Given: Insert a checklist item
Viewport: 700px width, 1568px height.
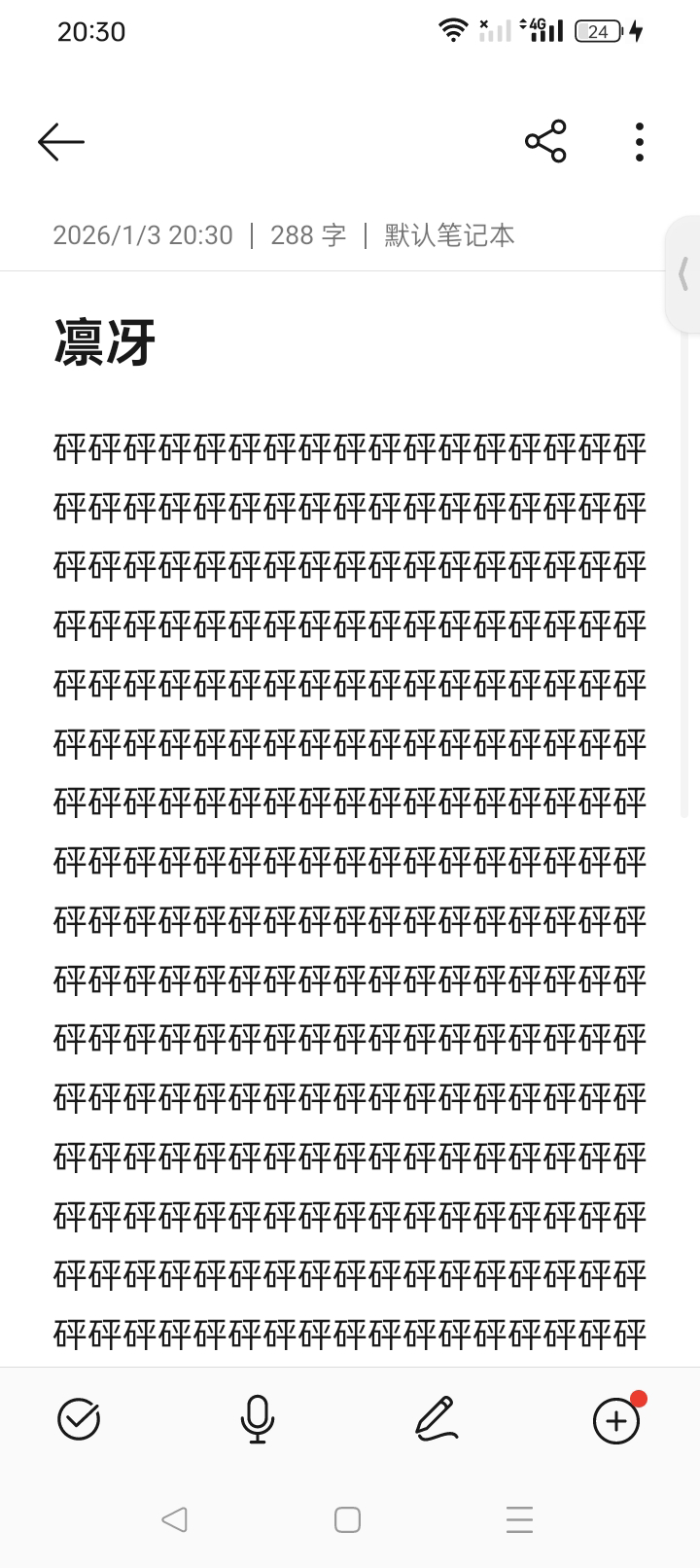Looking at the screenshot, I should pos(79,1419).
